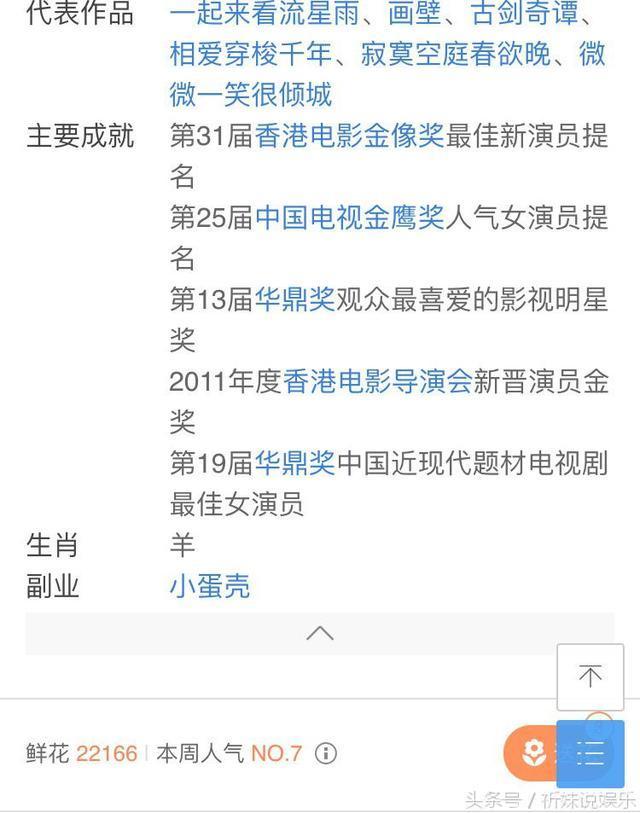Open the 微微一笑很倾城 link
640x813 pixels.
(250, 95)
